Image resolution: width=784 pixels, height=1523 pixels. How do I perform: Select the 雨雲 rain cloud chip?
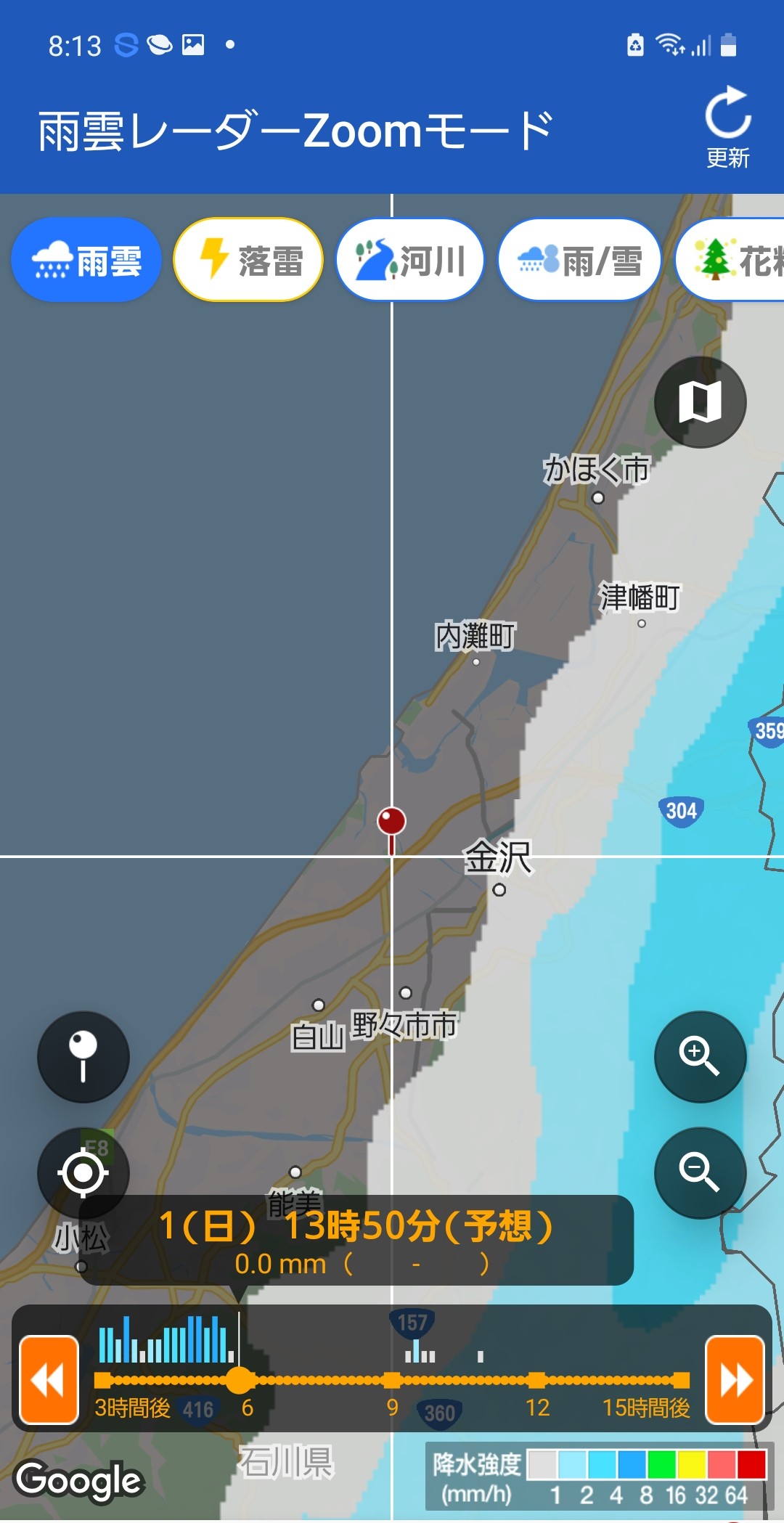[86, 260]
